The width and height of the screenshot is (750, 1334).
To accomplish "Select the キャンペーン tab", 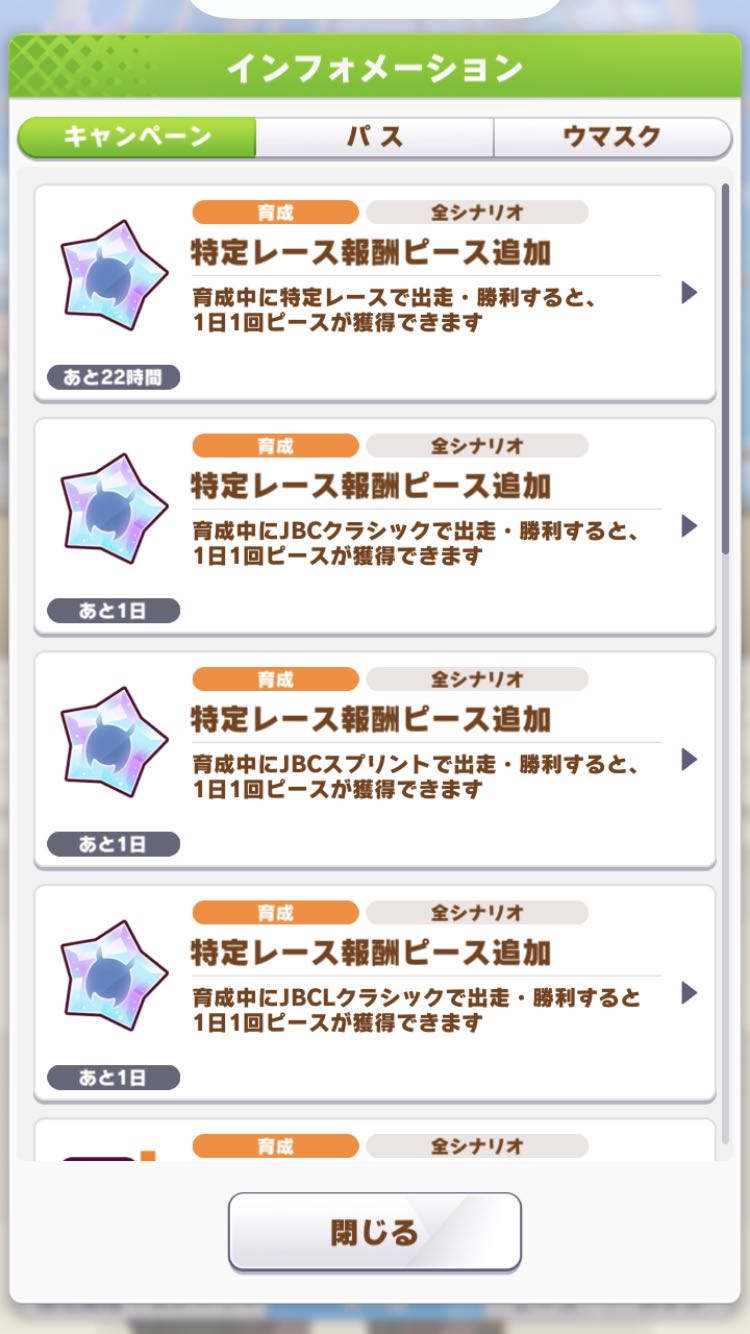I will point(137,137).
